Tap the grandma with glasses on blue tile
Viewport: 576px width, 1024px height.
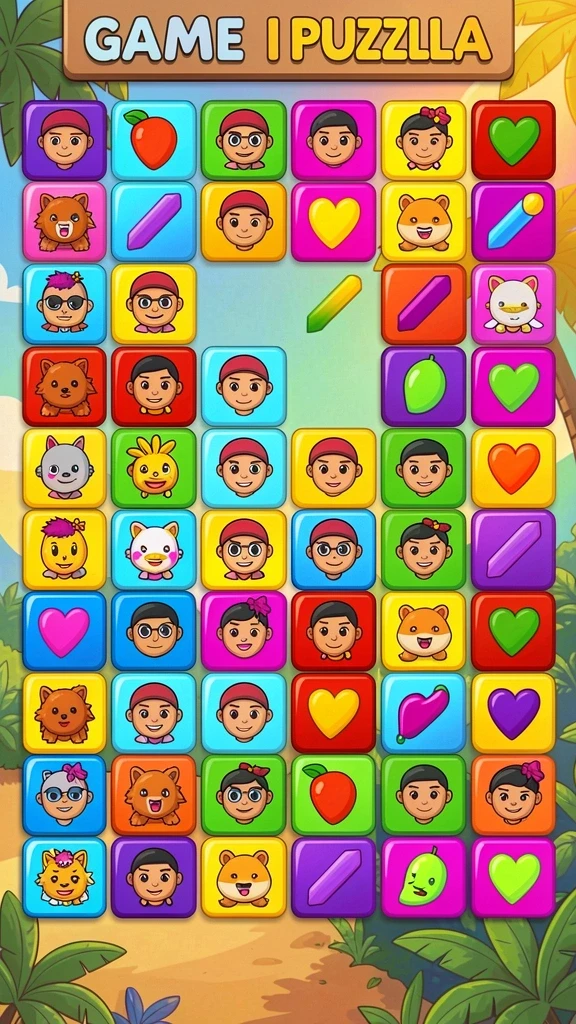[x=64, y=795]
